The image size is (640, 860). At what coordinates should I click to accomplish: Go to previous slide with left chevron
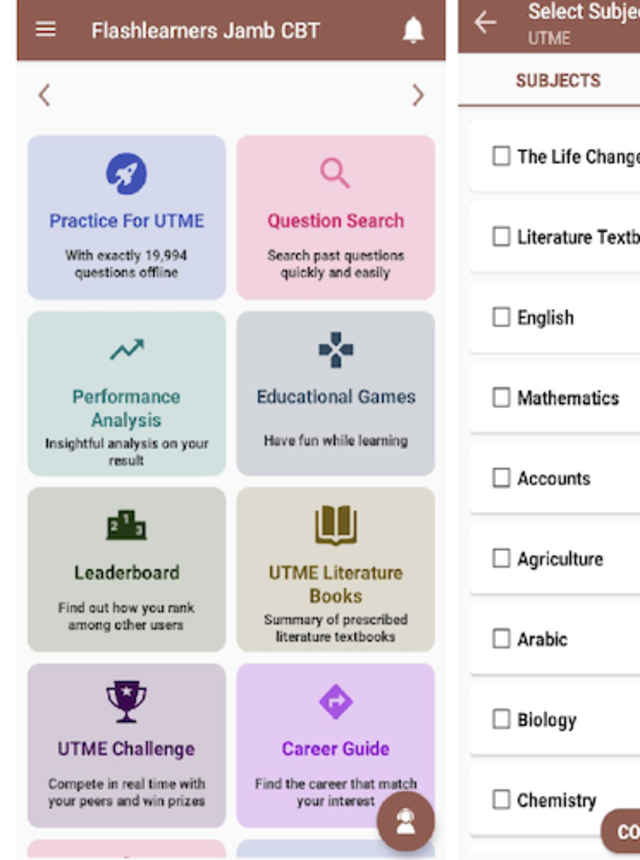point(44,95)
